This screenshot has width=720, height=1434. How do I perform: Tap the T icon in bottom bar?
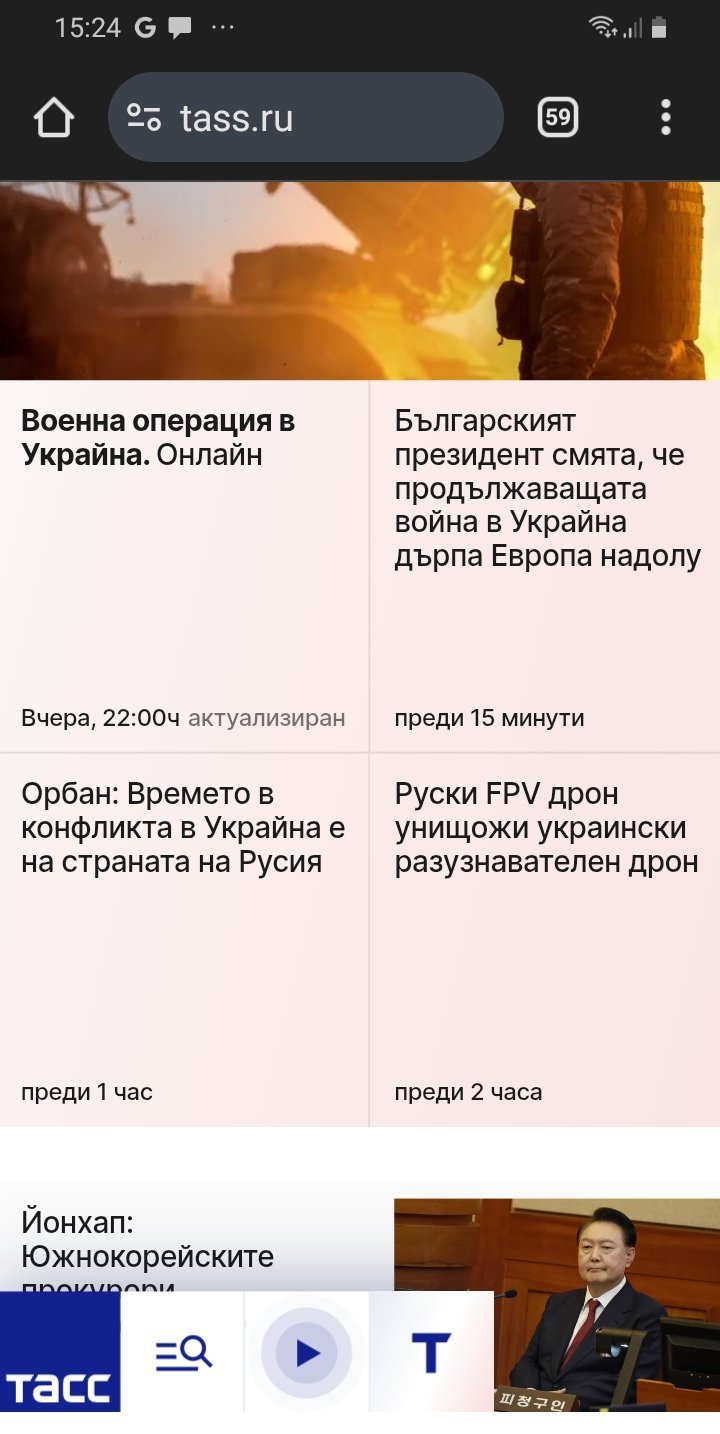tap(431, 1352)
